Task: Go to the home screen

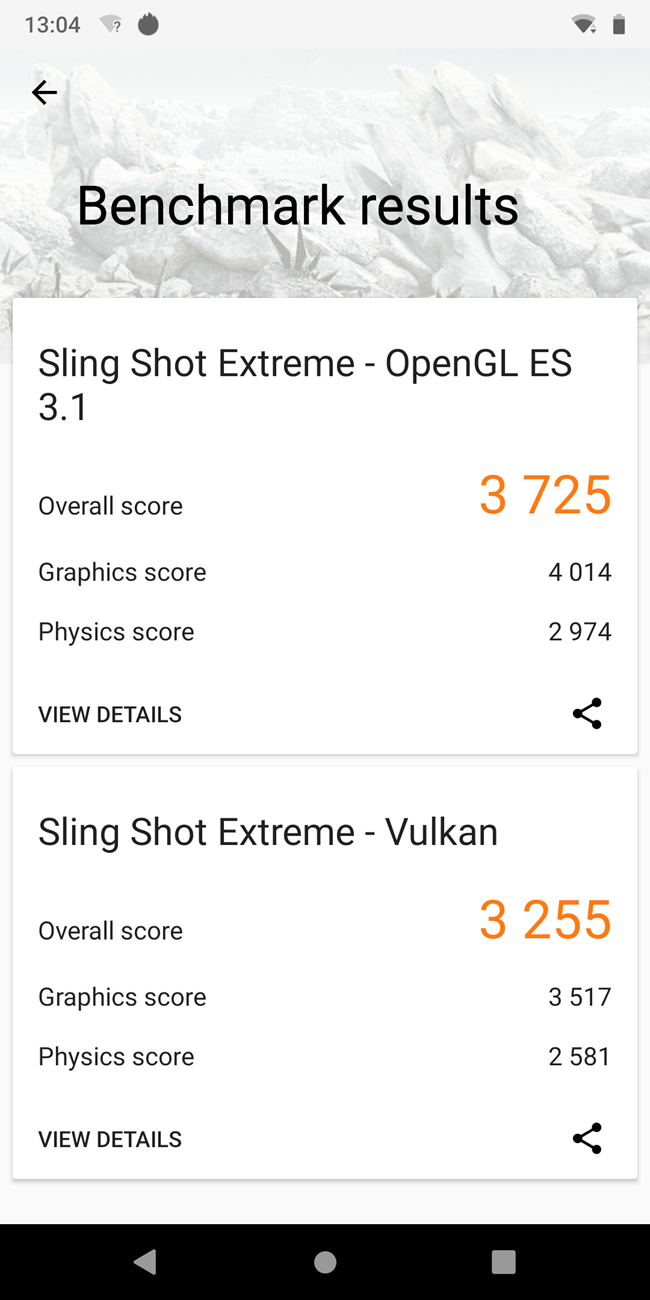Action: (x=325, y=1262)
